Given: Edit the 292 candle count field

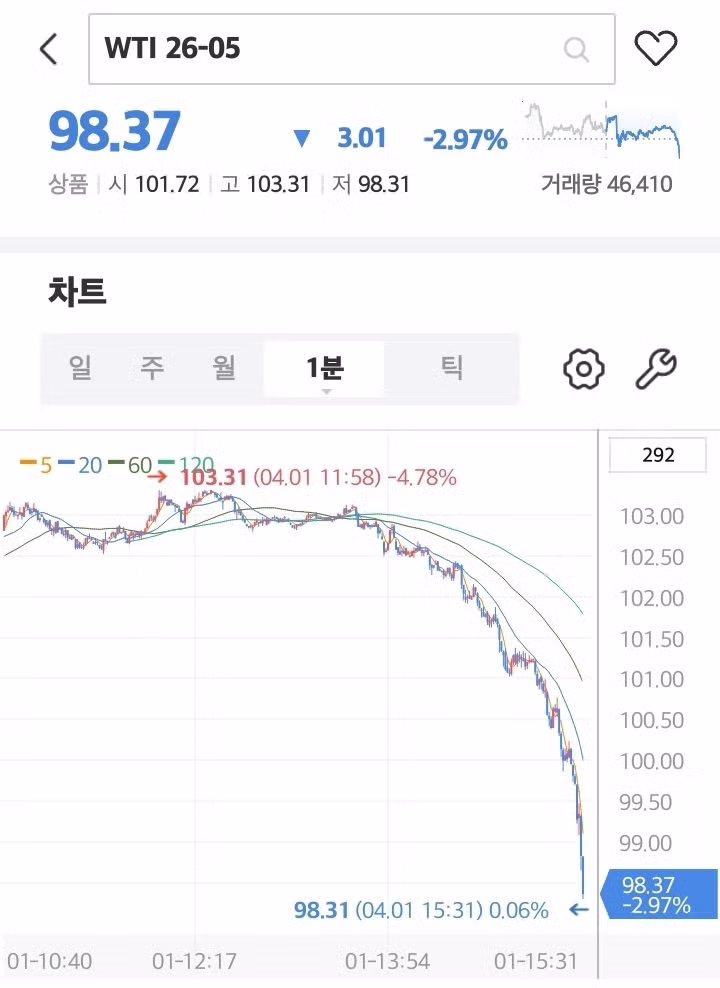Looking at the screenshot, I should pyautogui.click(x=658, y=455).
